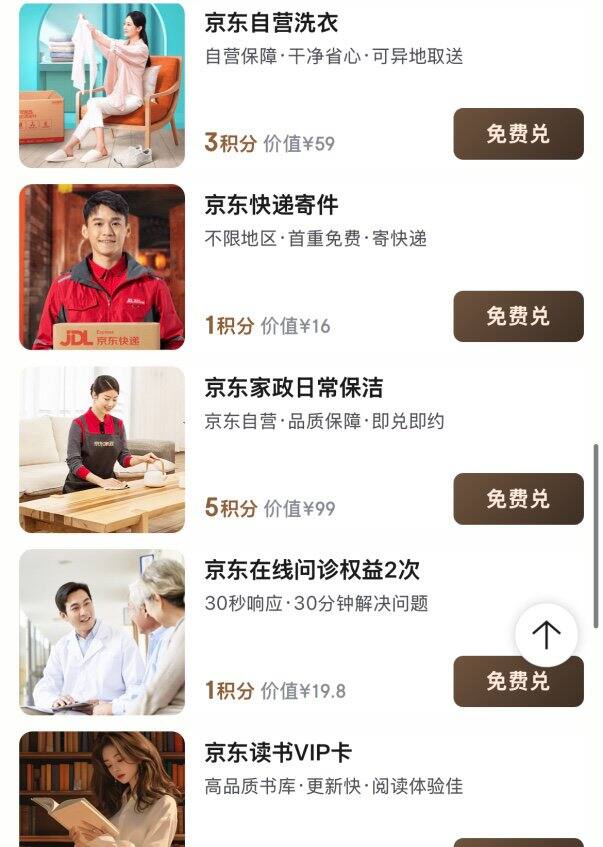The height and width of the screenshot is (847, 603).
Task: Tap 免费兑 for 京东快递寄件
Action: (x=518, y=316)
